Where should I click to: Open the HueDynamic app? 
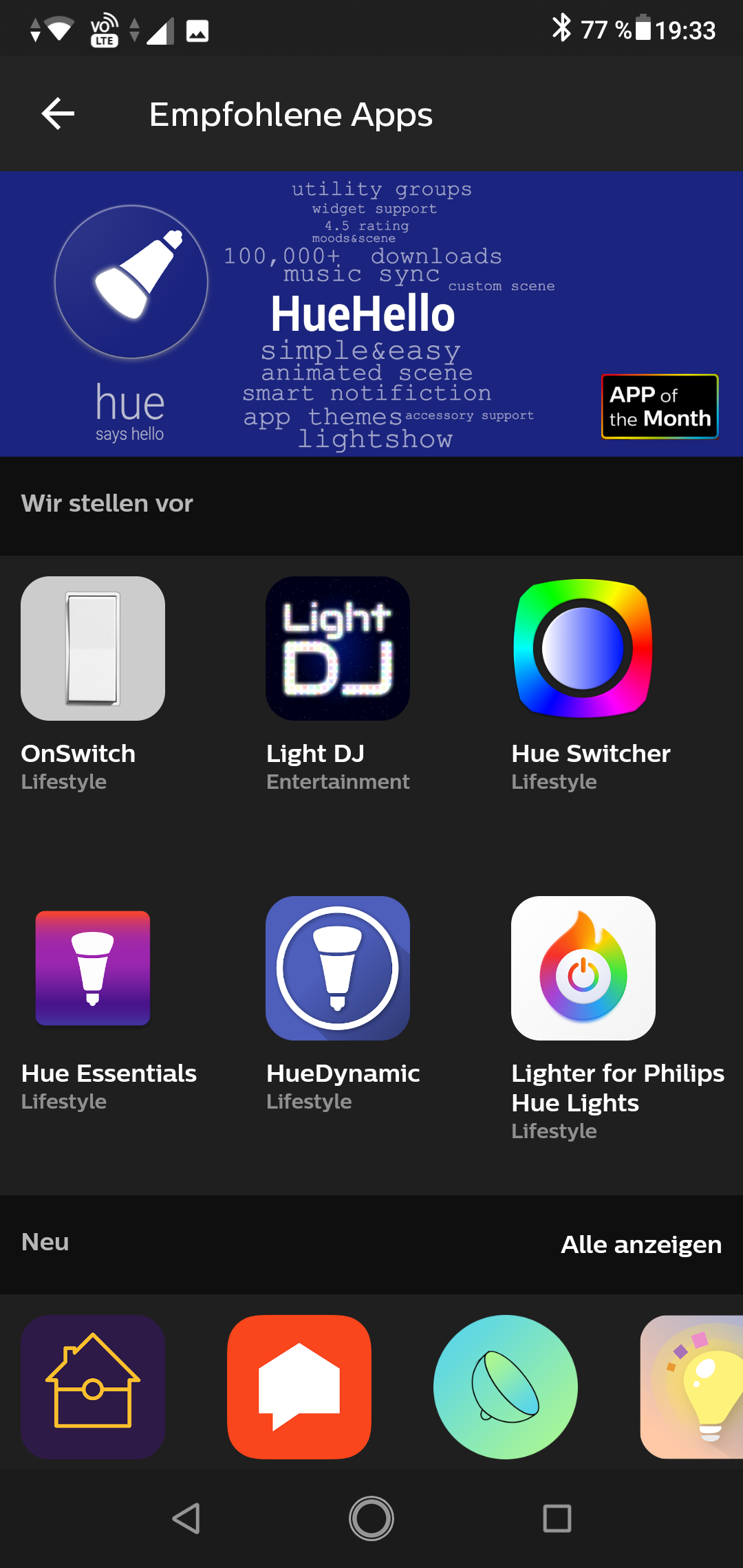(338, 968)
